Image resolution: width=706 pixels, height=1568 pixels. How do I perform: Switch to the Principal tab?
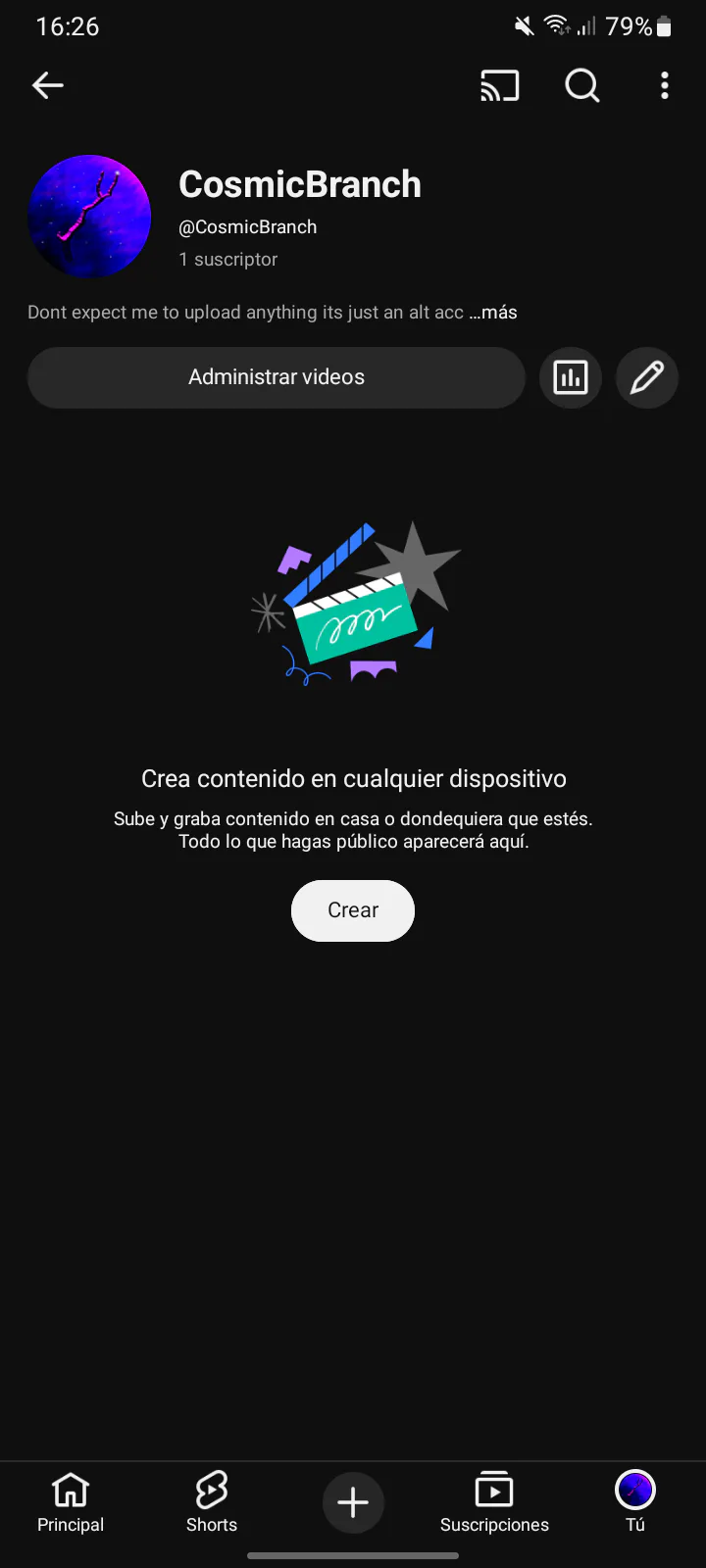(x=71, y=1501)
